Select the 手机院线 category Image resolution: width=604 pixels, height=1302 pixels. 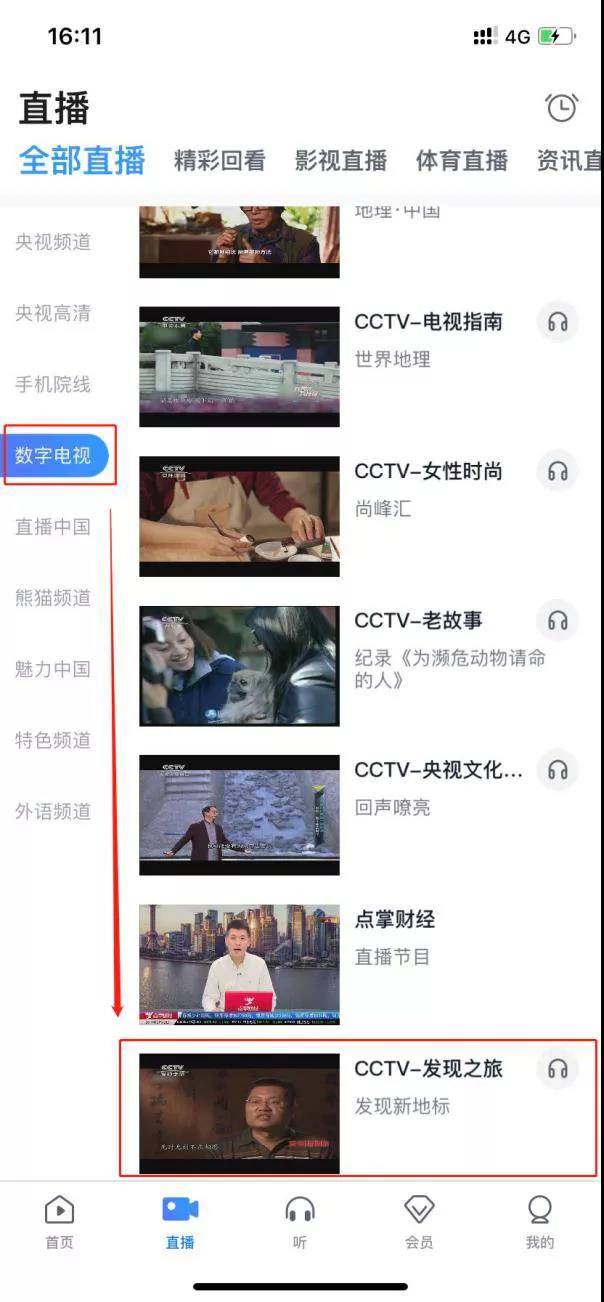(x=53, y=384)
